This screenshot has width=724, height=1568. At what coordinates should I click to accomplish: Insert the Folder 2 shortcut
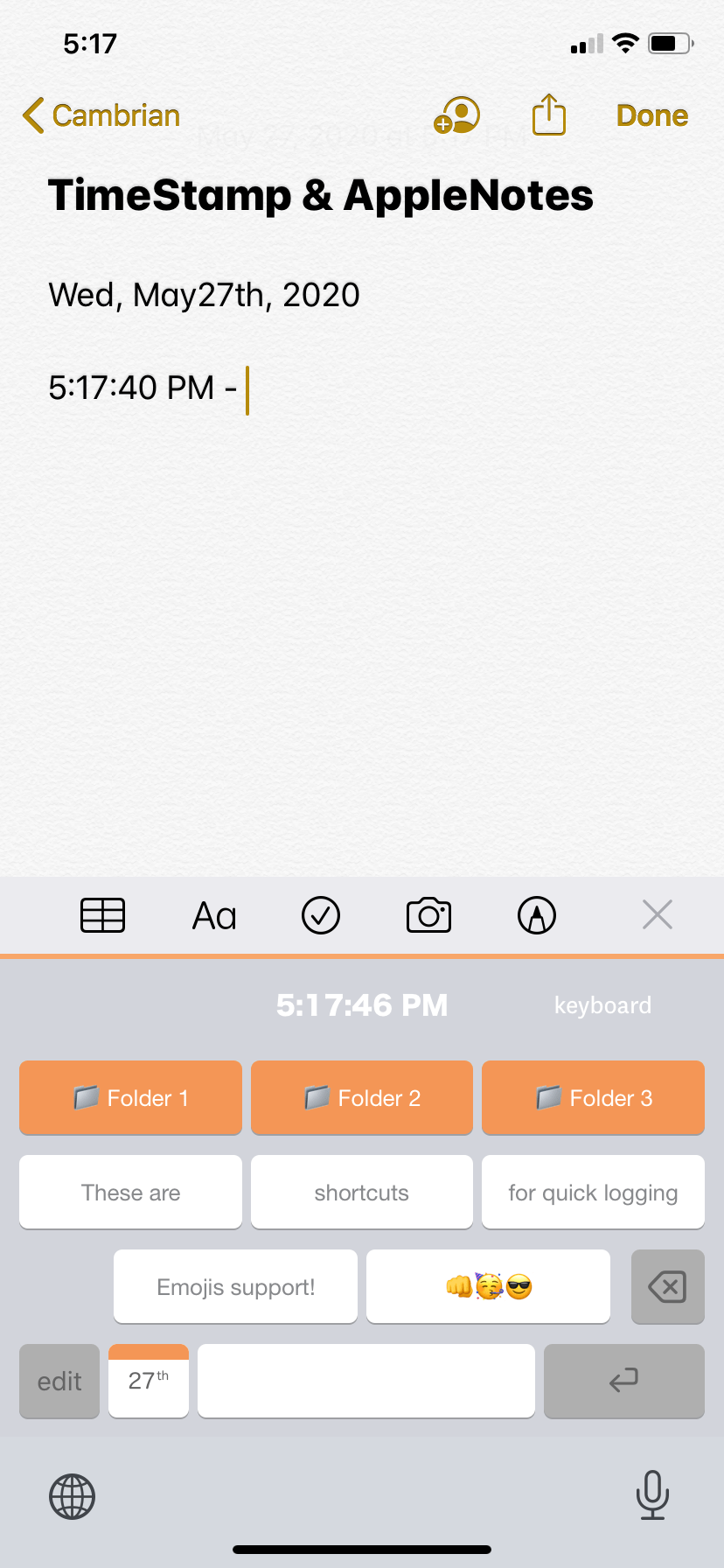click(361, 1097)
